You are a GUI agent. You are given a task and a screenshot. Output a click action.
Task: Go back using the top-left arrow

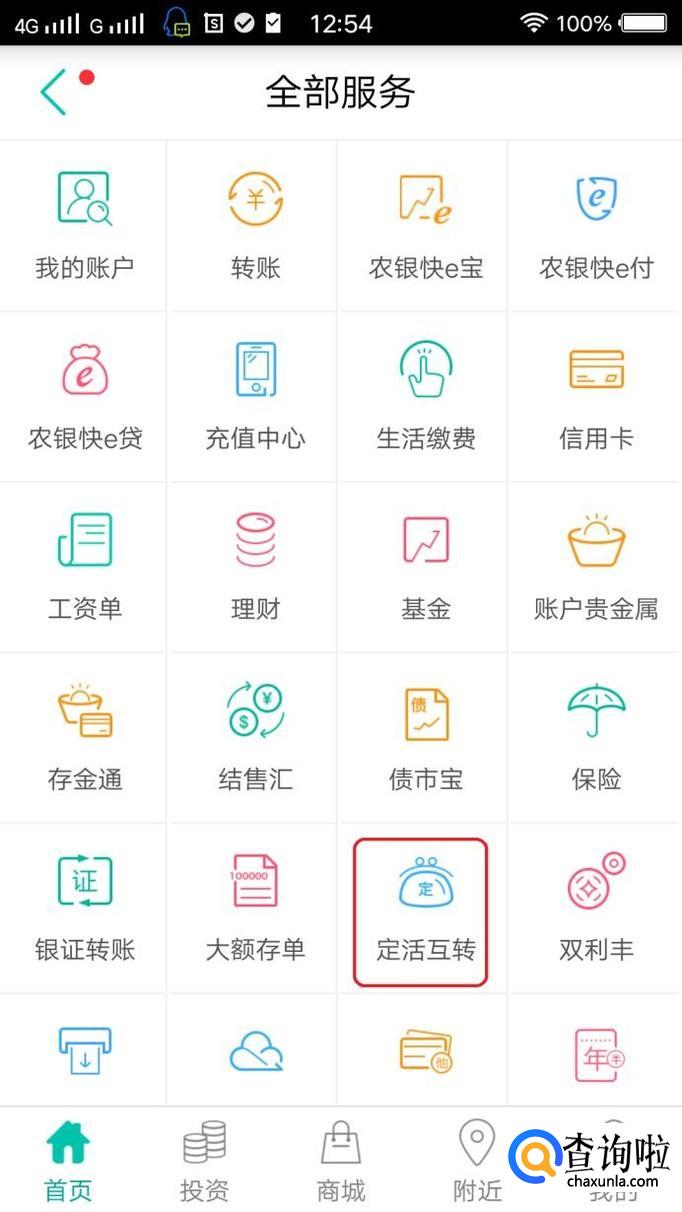(54, 92)
